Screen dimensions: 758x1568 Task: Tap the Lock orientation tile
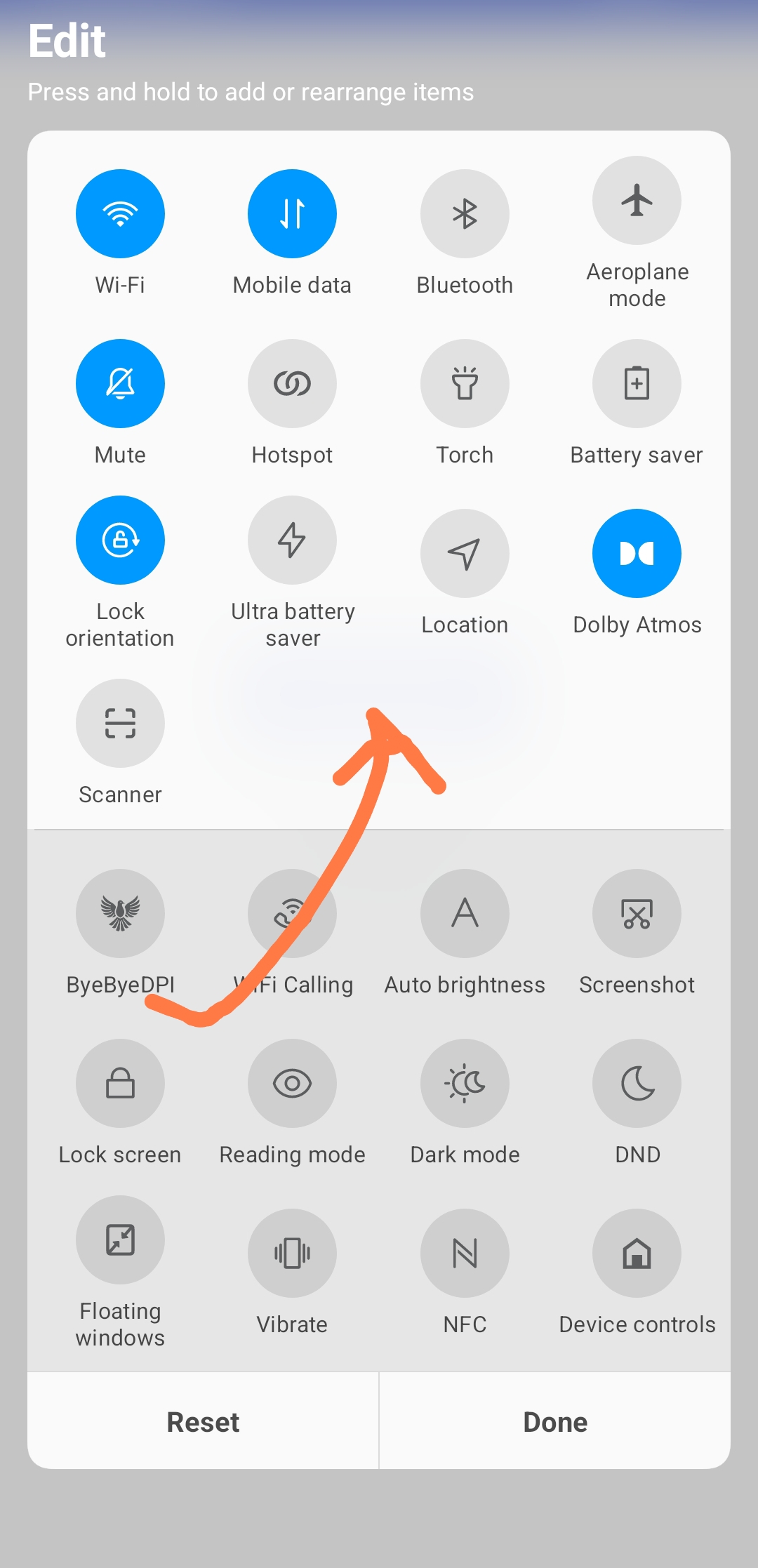pos(120,540)
